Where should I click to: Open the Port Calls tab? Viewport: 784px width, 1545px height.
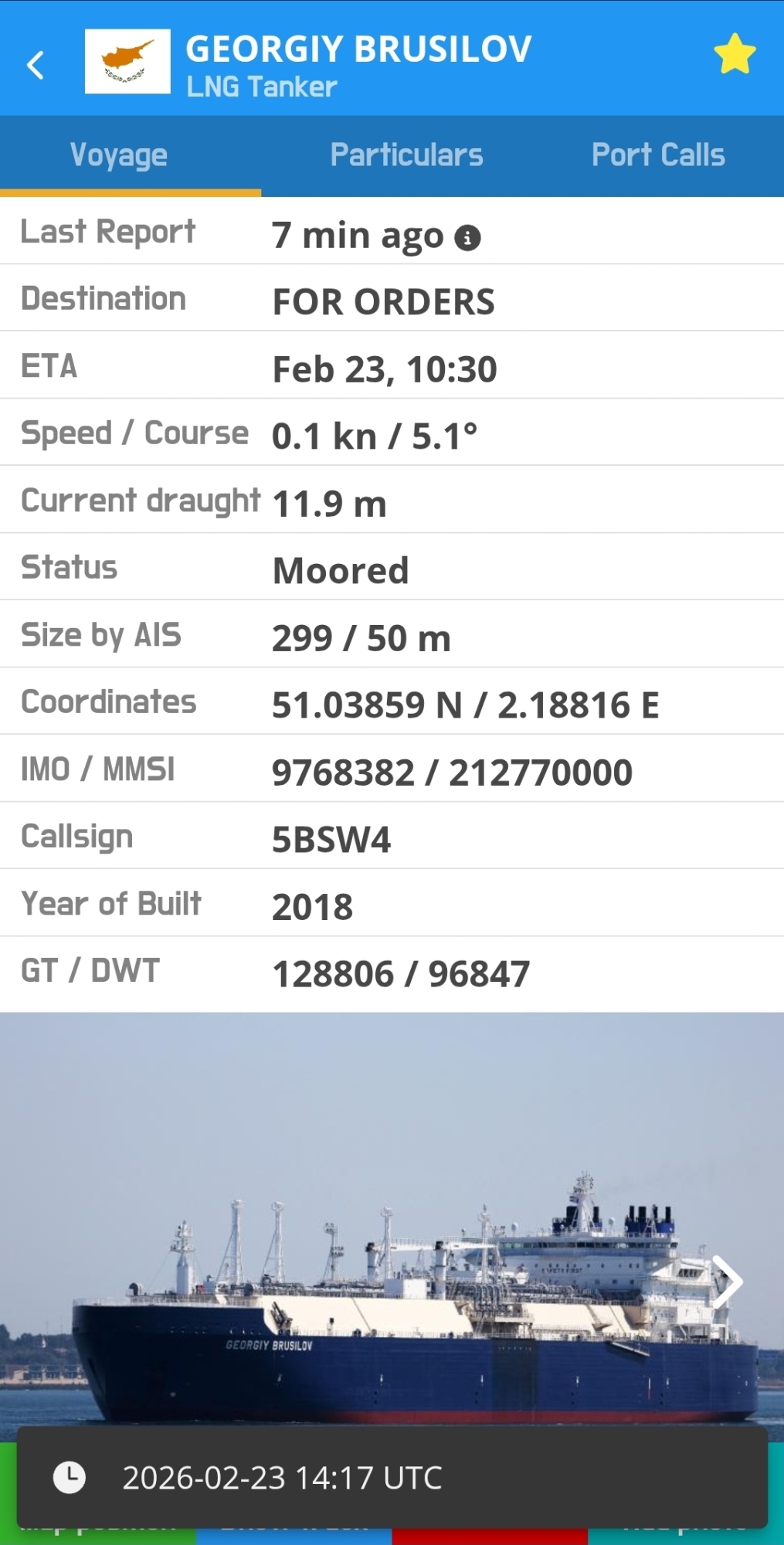[658, 155]
